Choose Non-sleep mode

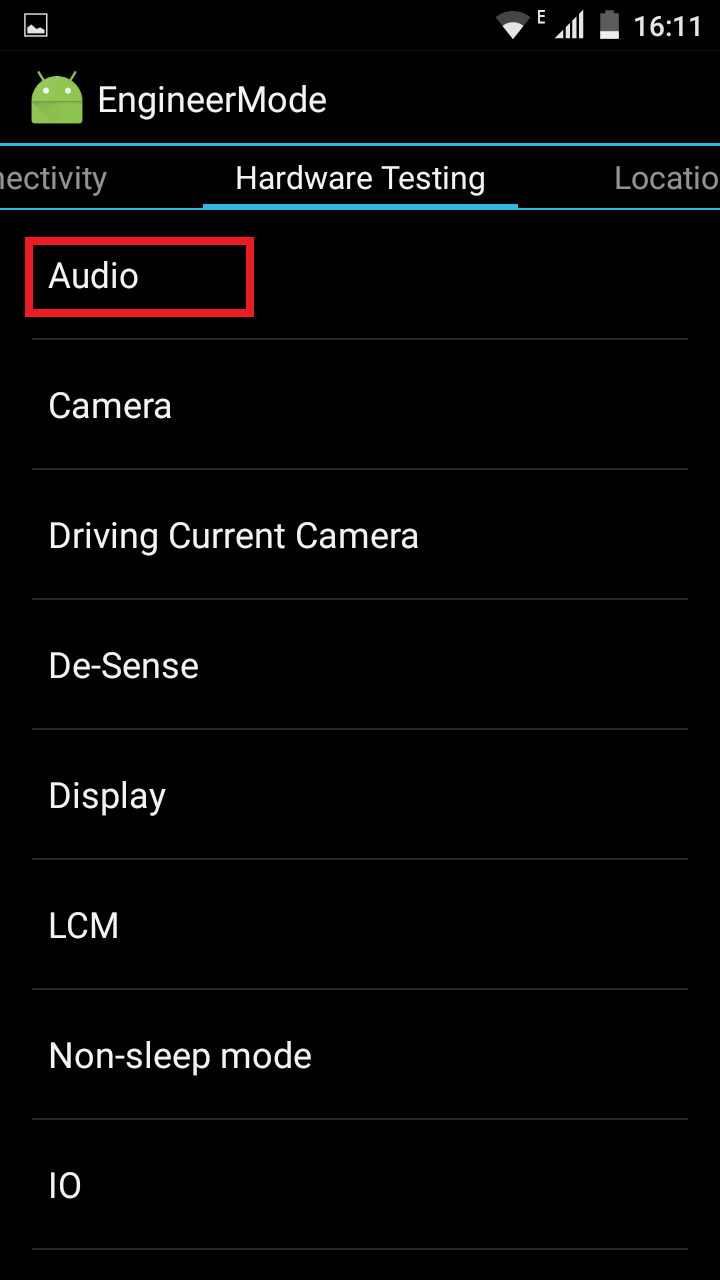tap(360, 1055)
